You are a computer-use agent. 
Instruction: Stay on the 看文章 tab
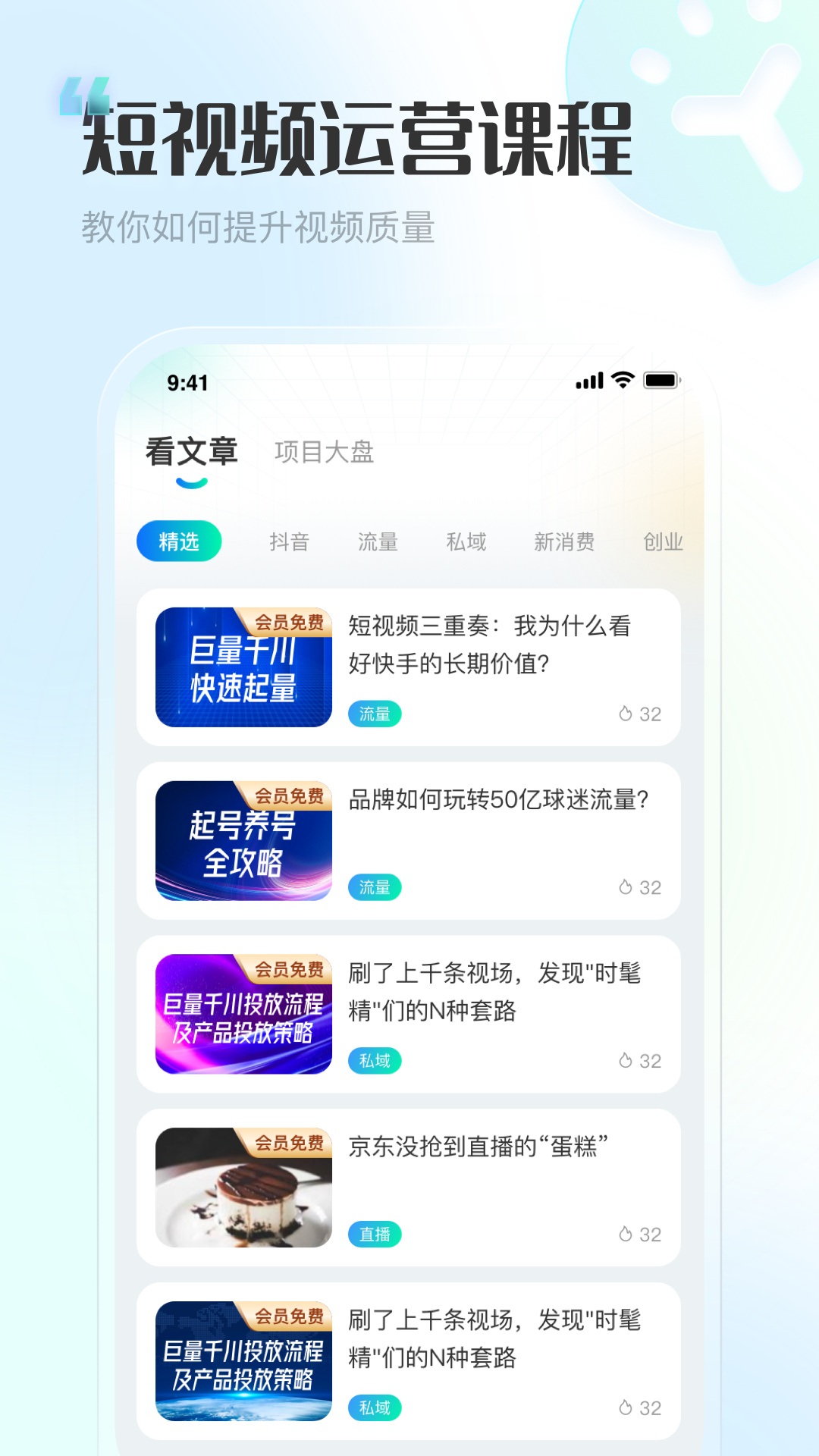[x=191, y=451]
